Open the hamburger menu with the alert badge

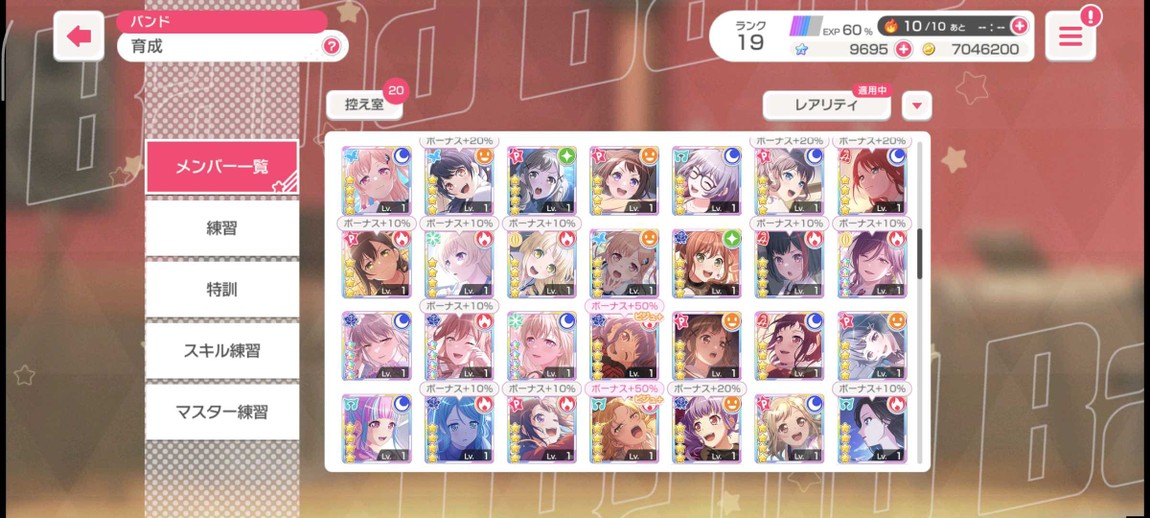coord(1070,37)
